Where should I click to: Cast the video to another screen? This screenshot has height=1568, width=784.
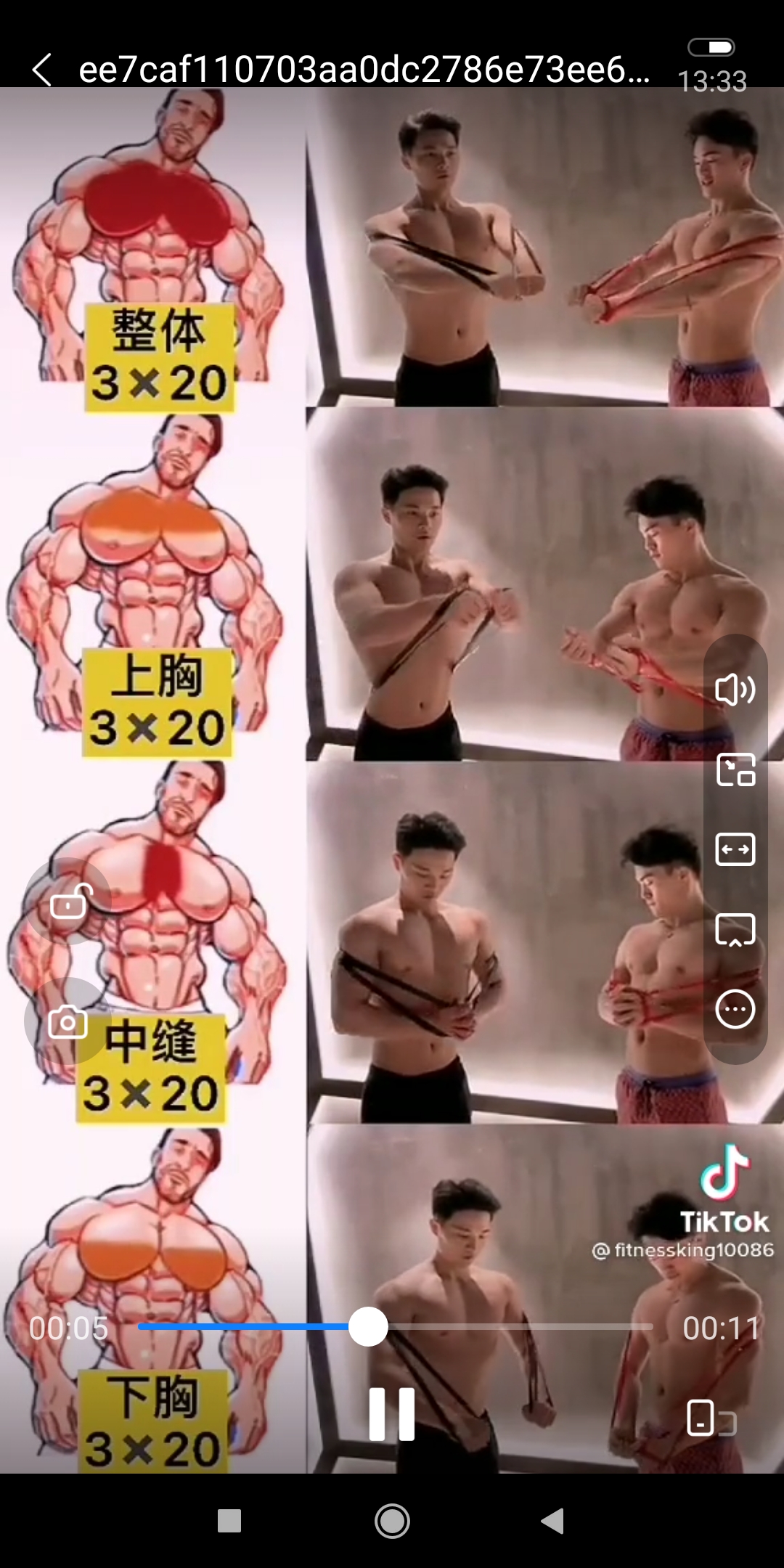coord(735,930)
